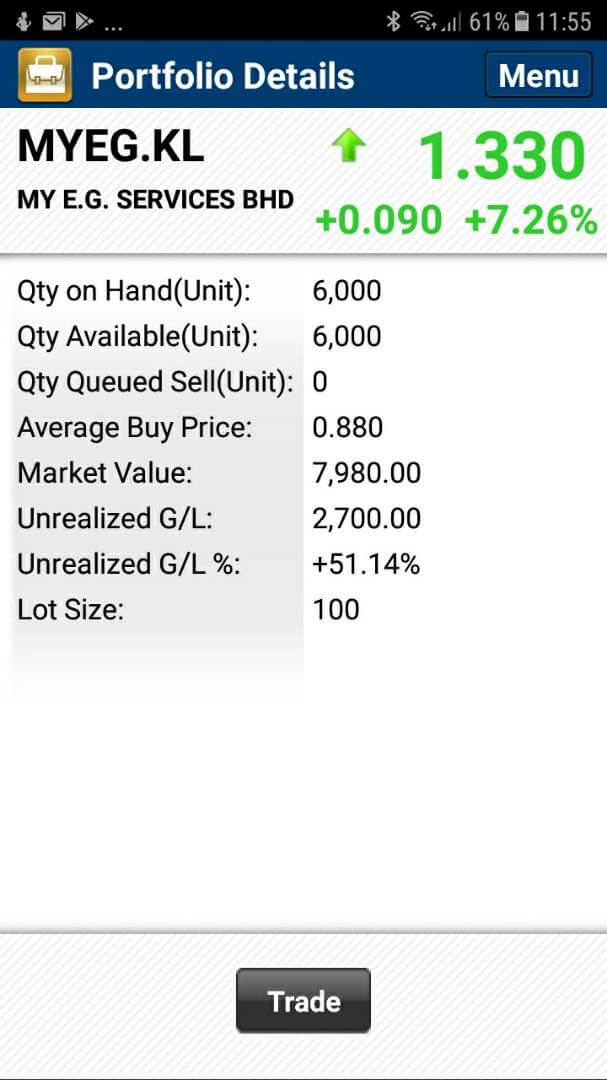Tap the portfolio briefcase icon

click(x=45, y=75)
